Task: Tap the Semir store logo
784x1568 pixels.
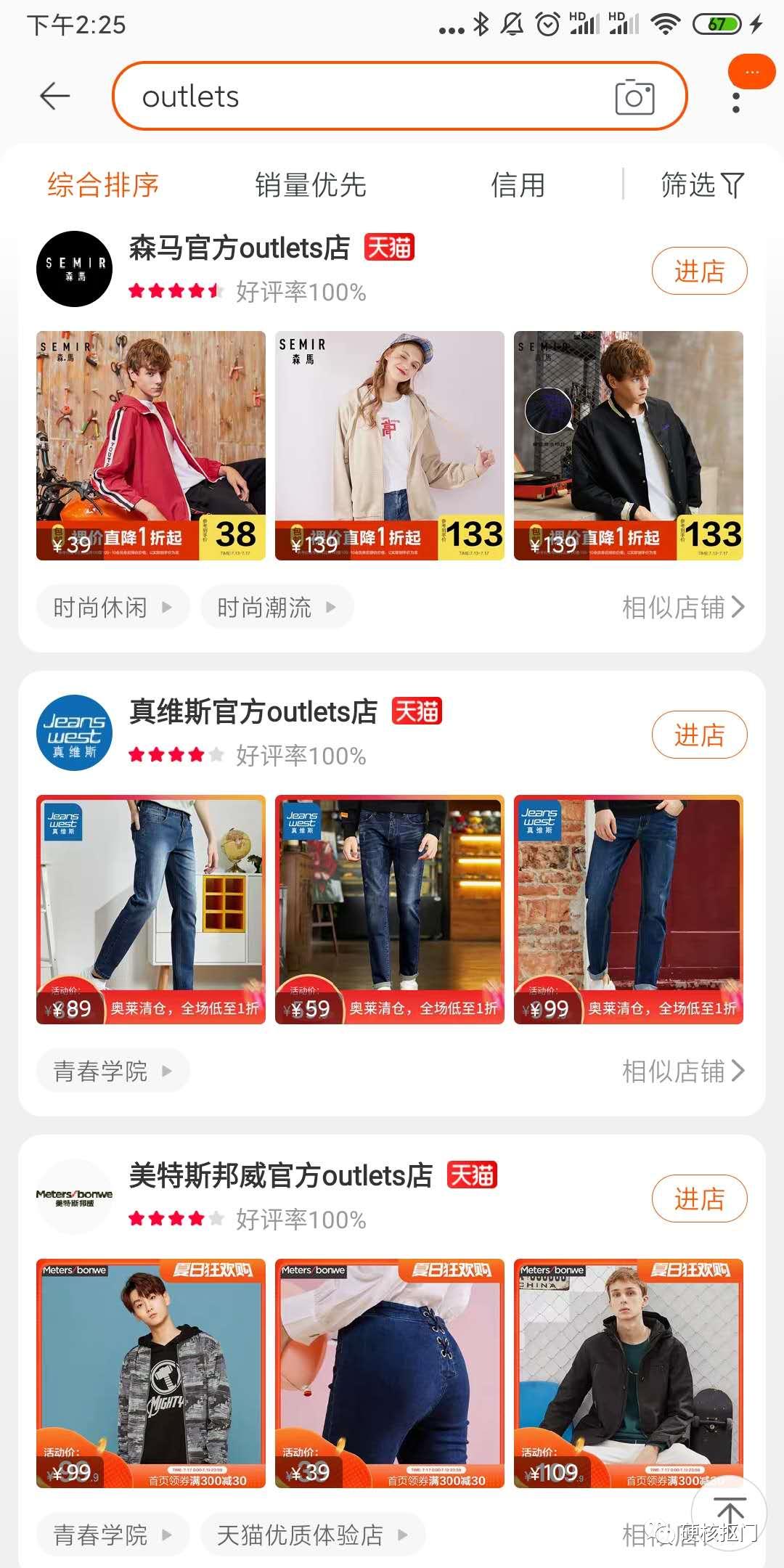Action: (x=73, y=267)
